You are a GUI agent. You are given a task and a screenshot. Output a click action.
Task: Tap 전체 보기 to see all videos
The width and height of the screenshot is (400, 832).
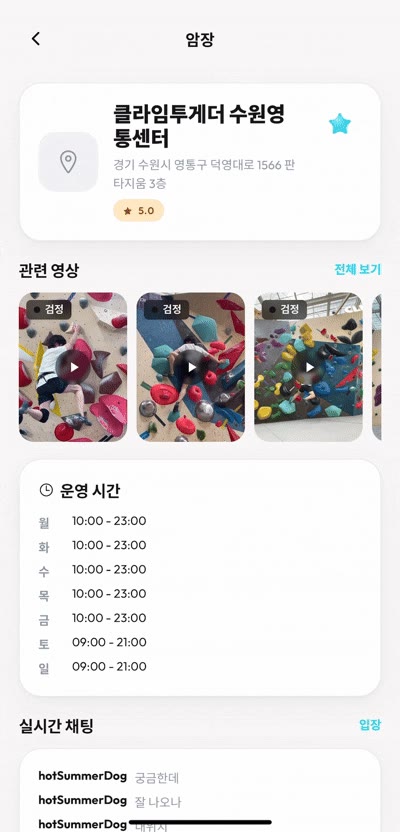[357, 269]
